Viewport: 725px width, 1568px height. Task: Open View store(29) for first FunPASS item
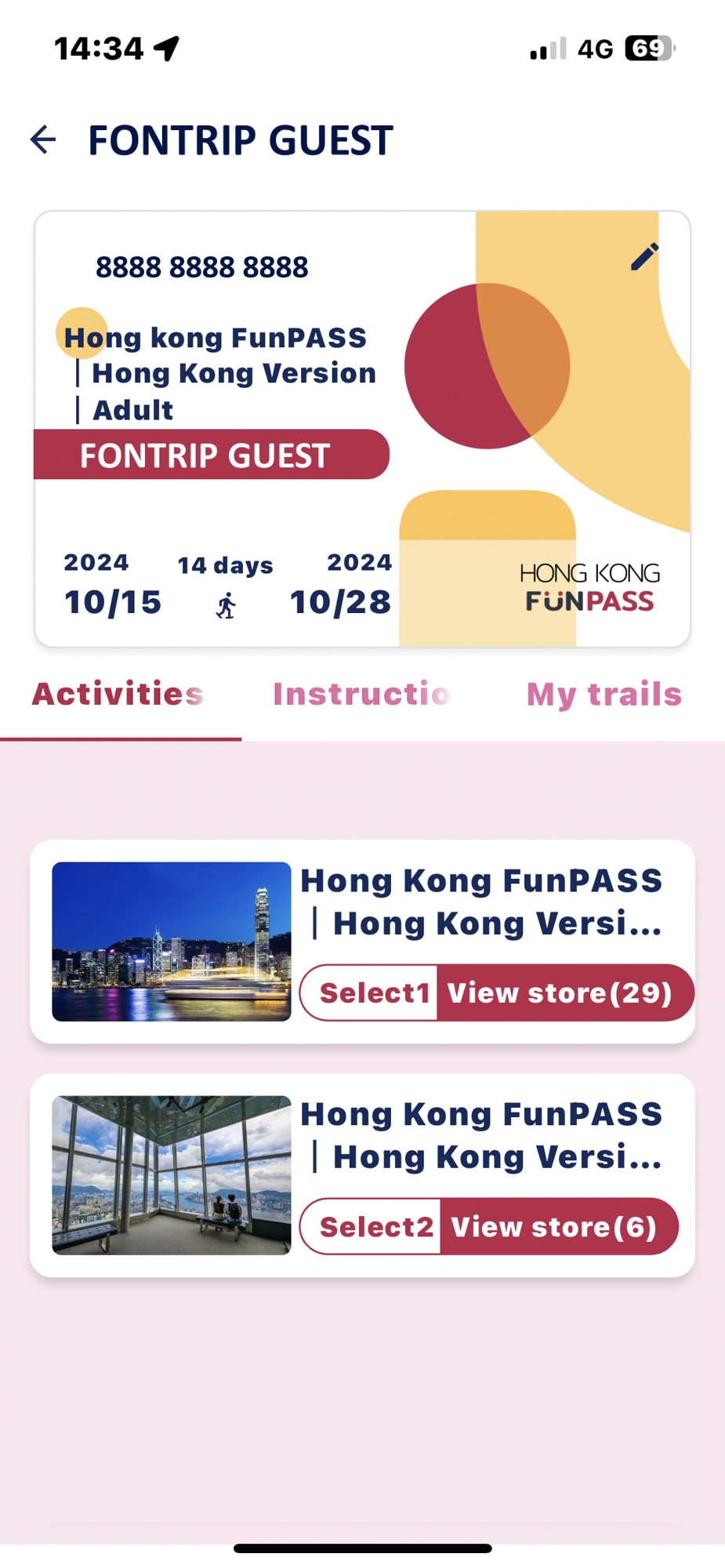560,992
